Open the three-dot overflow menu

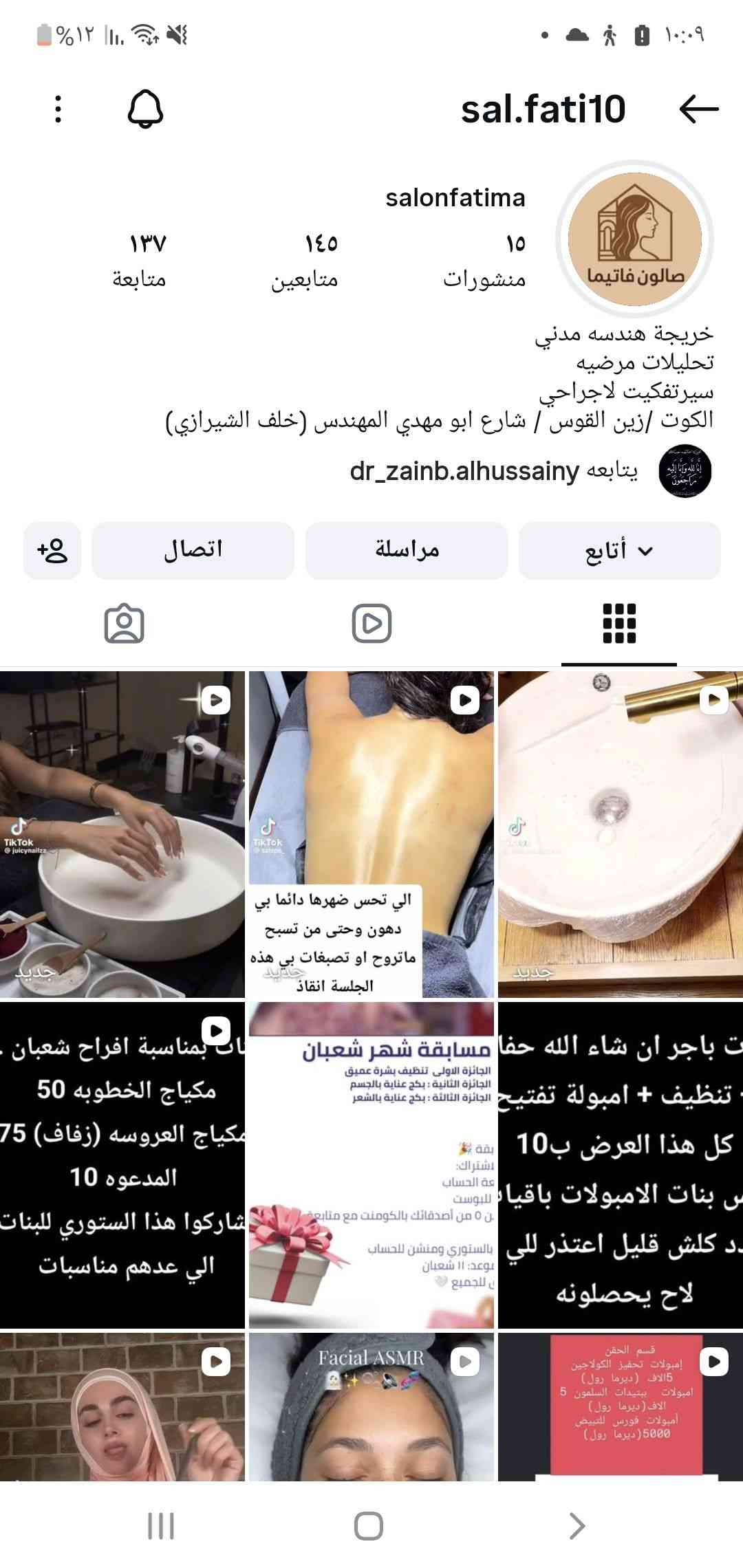coord(58,109)
